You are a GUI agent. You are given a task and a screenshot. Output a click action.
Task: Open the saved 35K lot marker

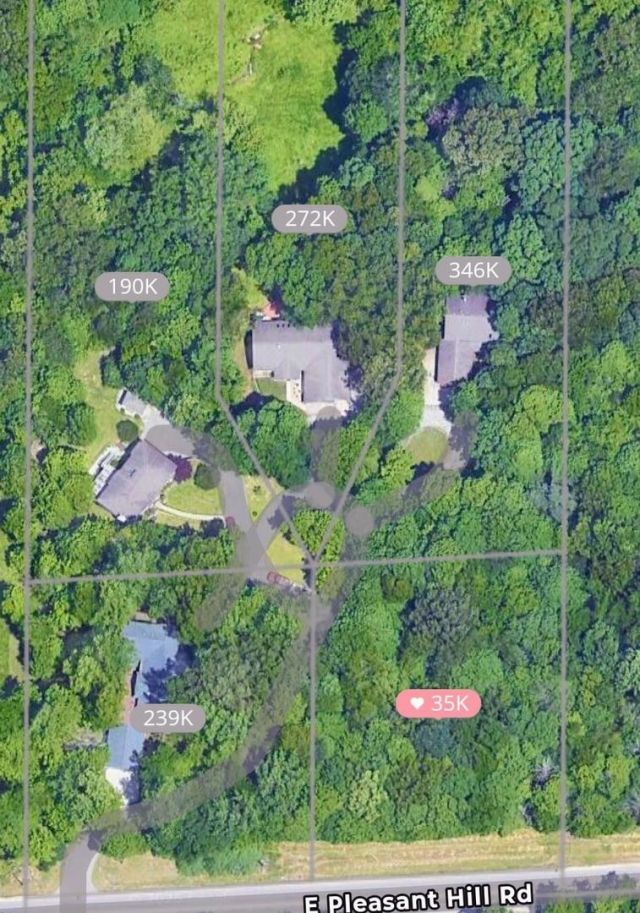point(438,703)
